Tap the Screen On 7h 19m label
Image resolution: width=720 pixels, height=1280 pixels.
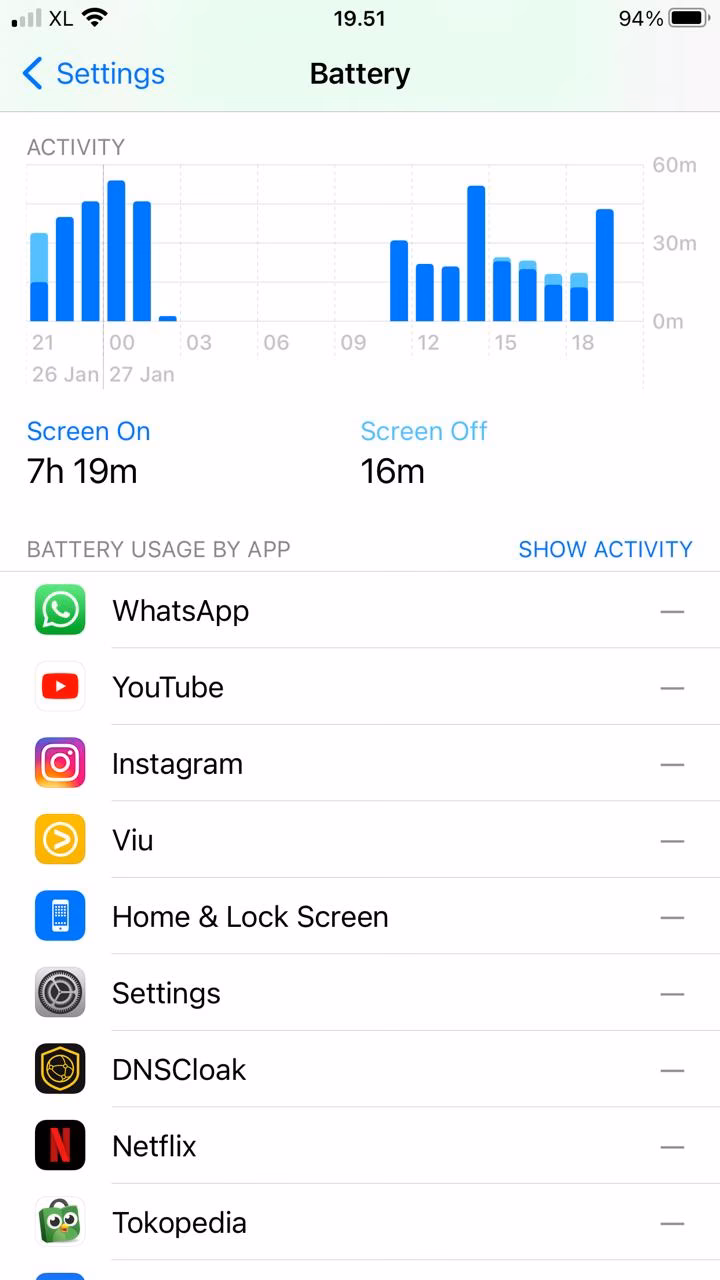click(82, 471)
